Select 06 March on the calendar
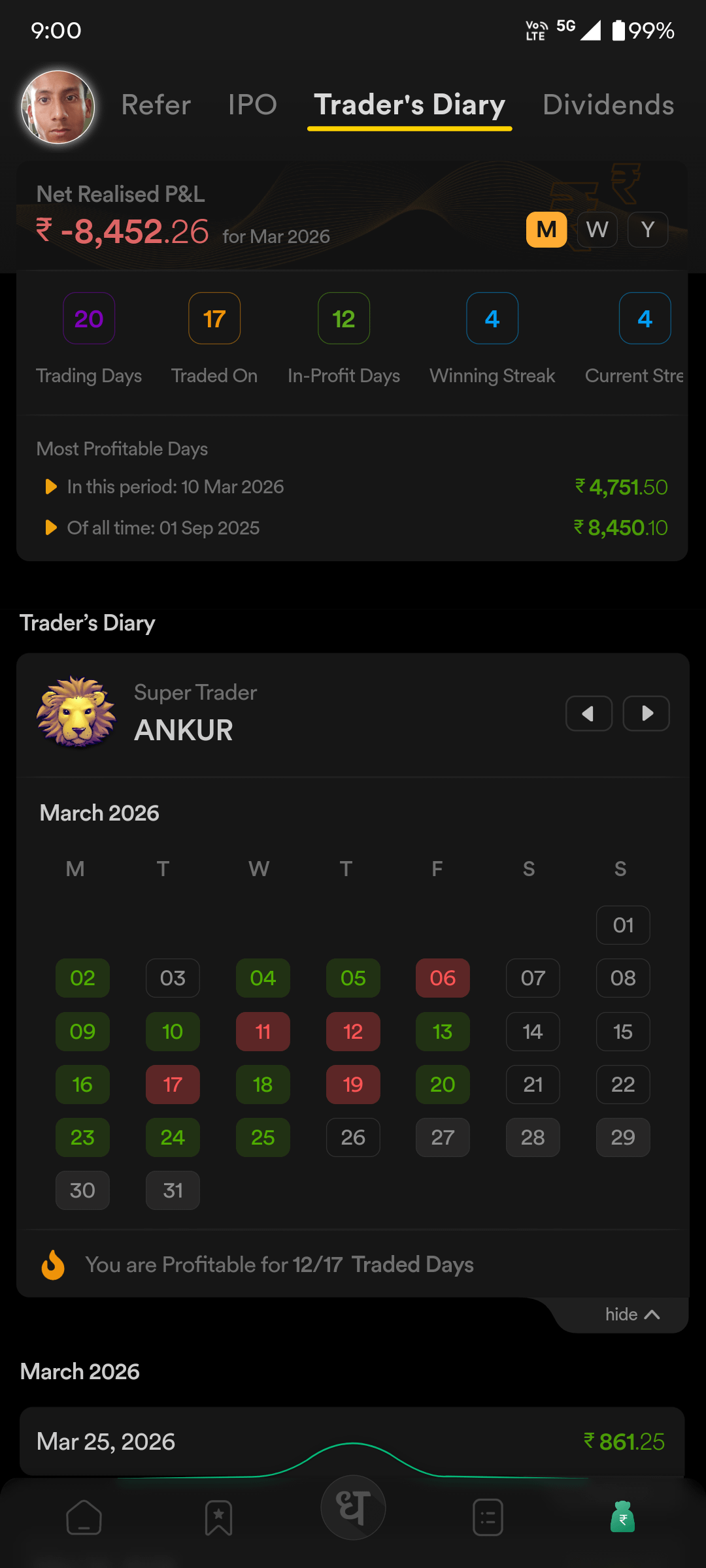The width and height of the screenshot is (706, 1568). tap(443, 978)
